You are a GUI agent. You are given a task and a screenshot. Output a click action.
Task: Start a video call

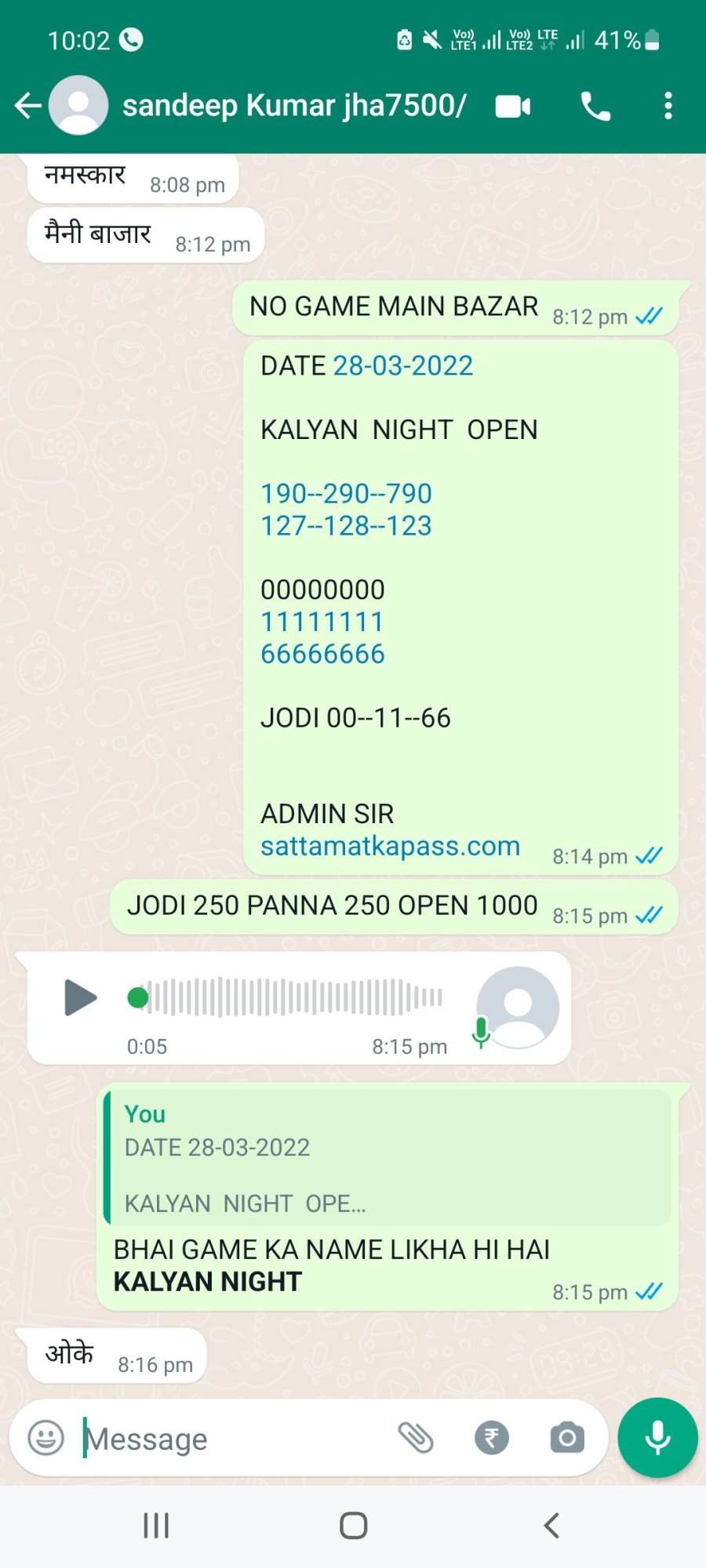[x=513, y=106]
